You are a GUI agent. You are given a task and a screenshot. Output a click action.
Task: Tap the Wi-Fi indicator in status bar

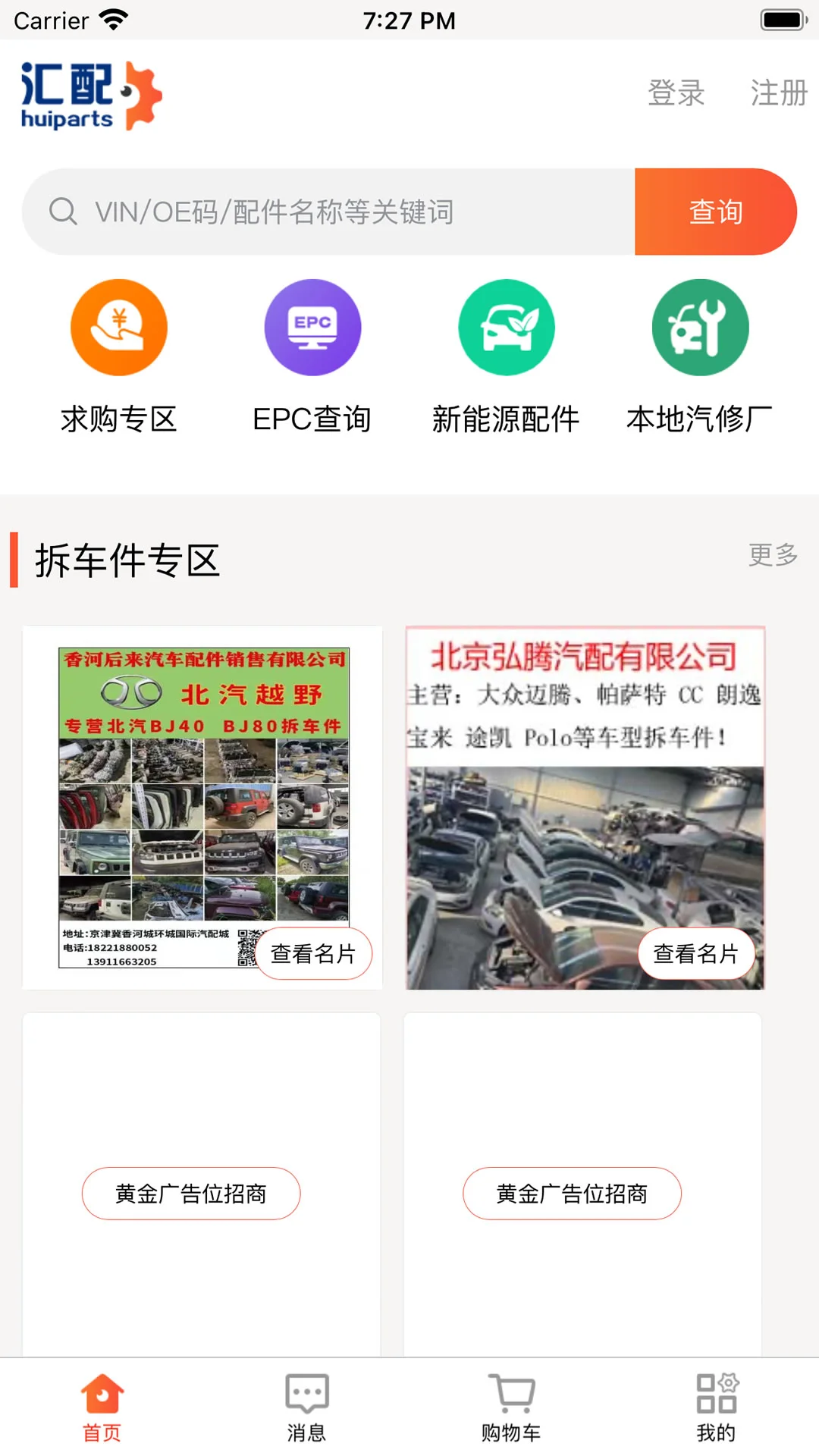coord(112,18)
